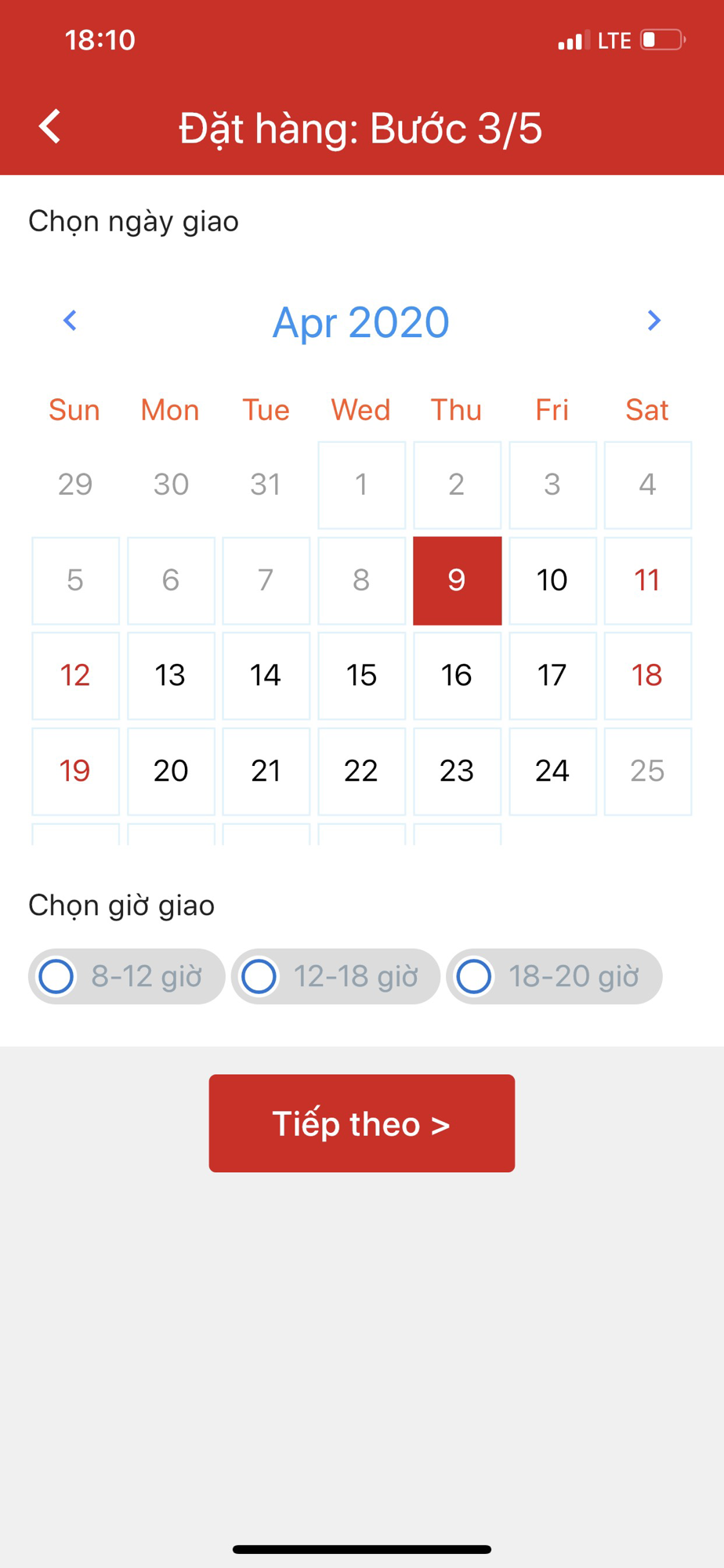This screenshot has height=1568, width=724.
Task: Advance to the next month
Action: coord(654,321)
